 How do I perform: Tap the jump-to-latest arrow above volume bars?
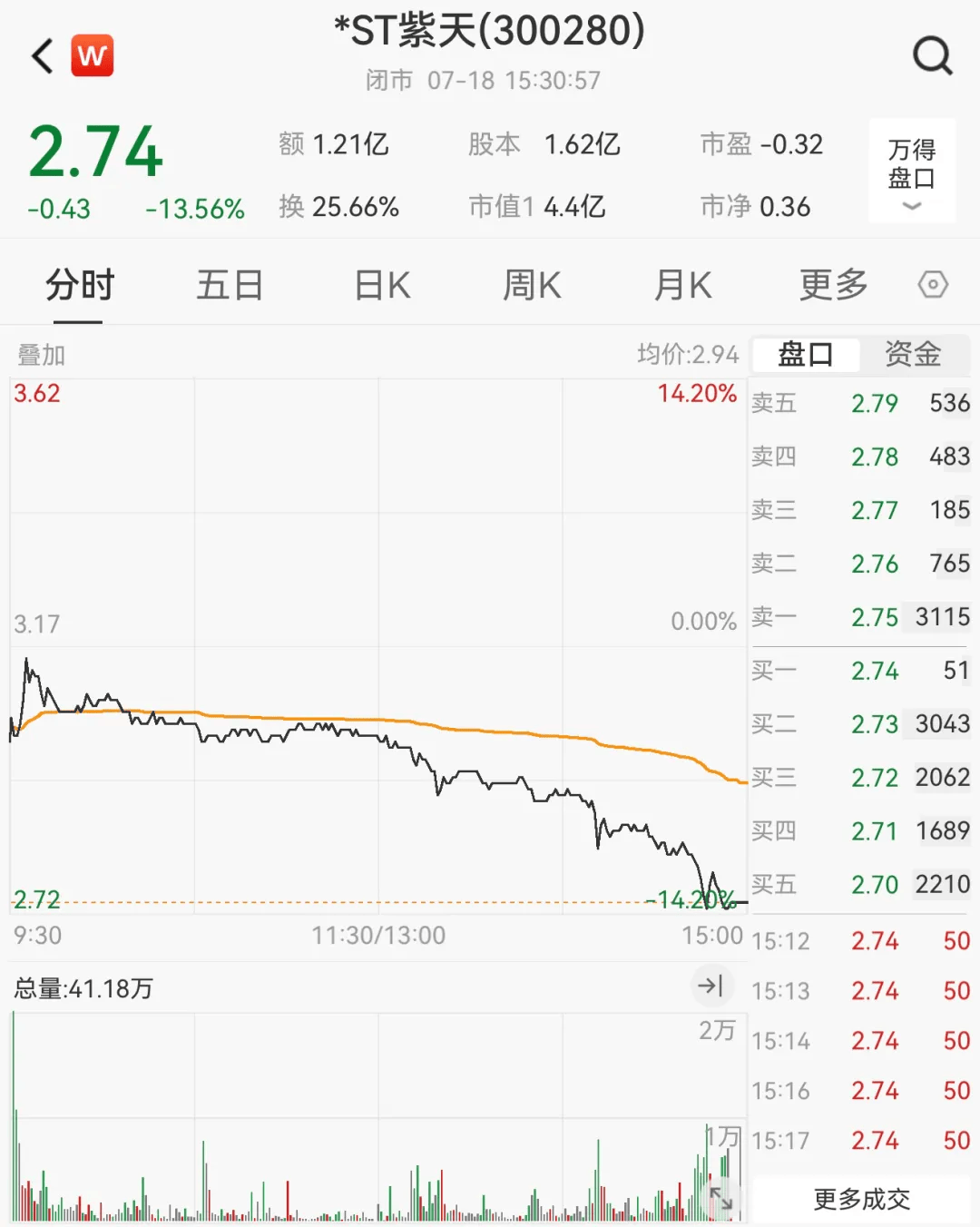coord(713,986)
